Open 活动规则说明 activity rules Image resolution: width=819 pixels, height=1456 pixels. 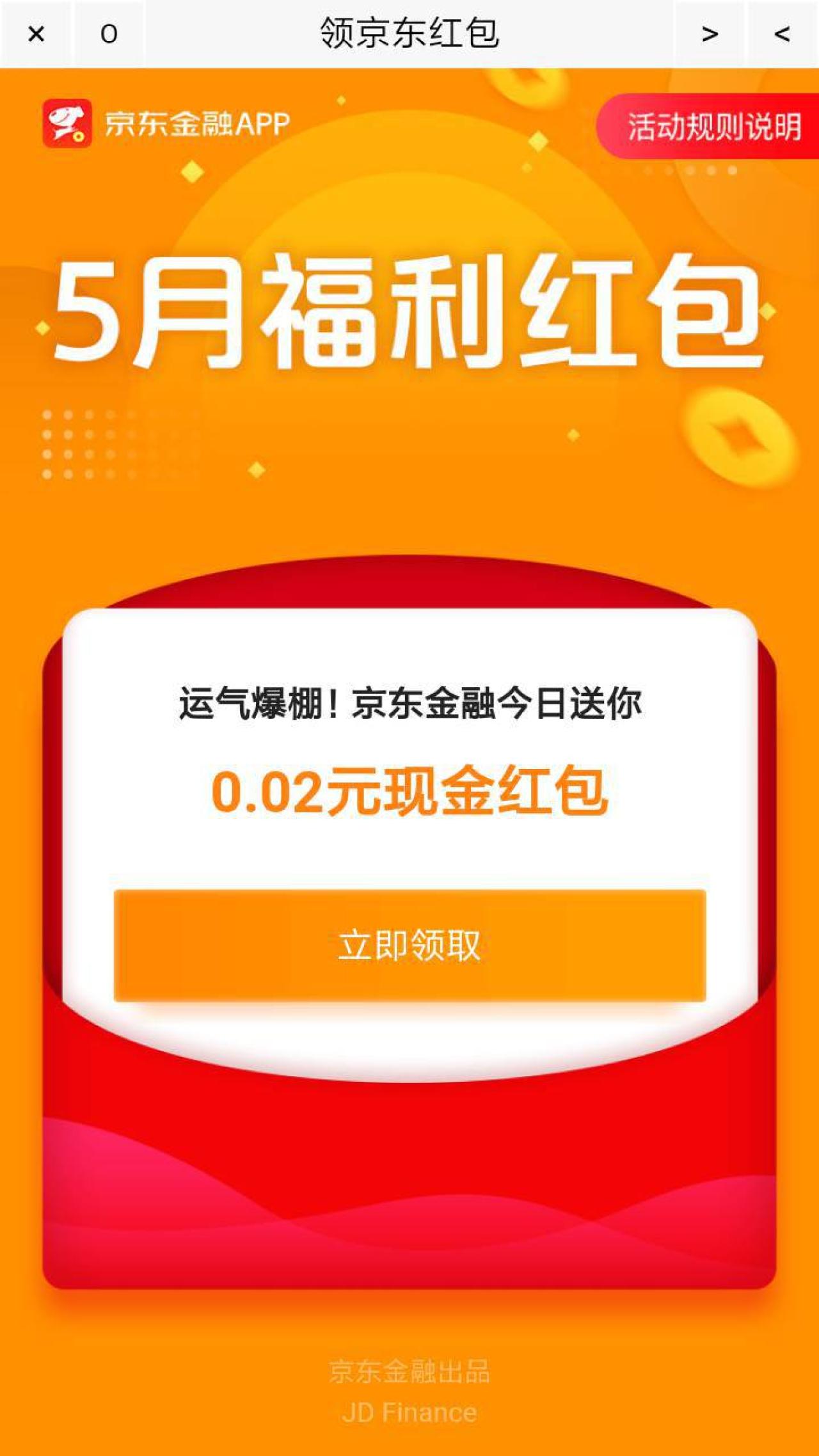tap(712, 126)
